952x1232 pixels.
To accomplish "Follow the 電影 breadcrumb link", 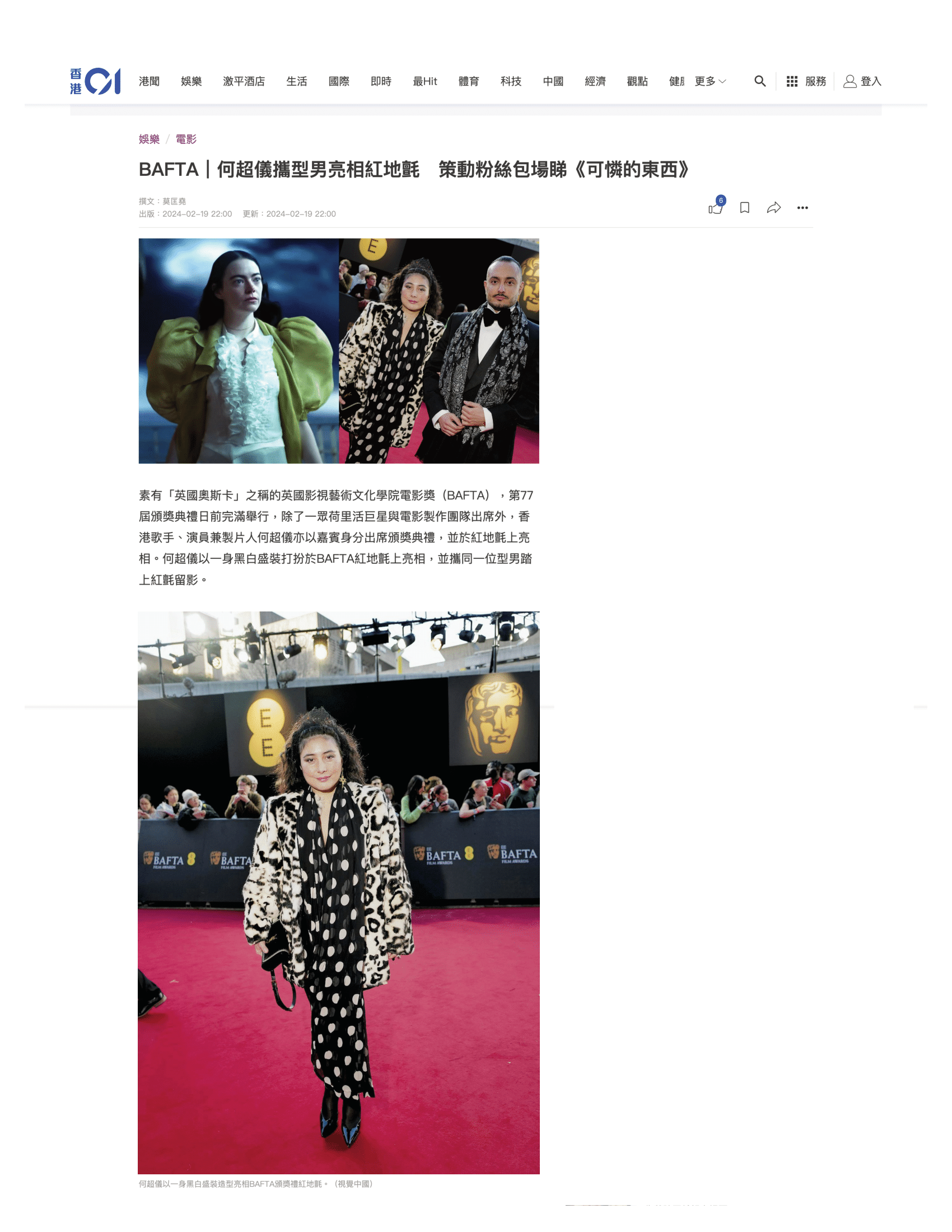I will (185, 139).
